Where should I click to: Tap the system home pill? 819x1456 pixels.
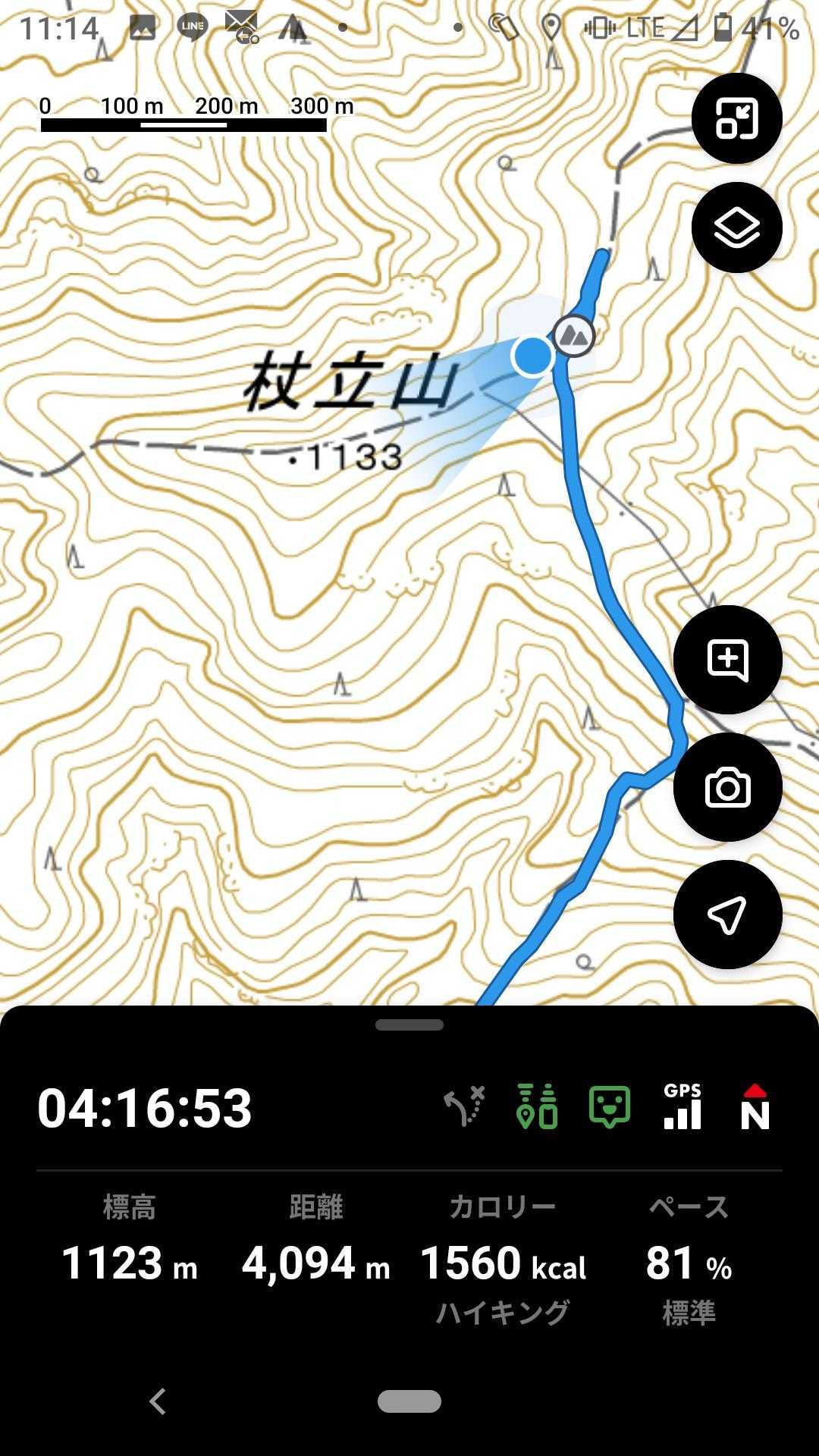coord(409,1401)
